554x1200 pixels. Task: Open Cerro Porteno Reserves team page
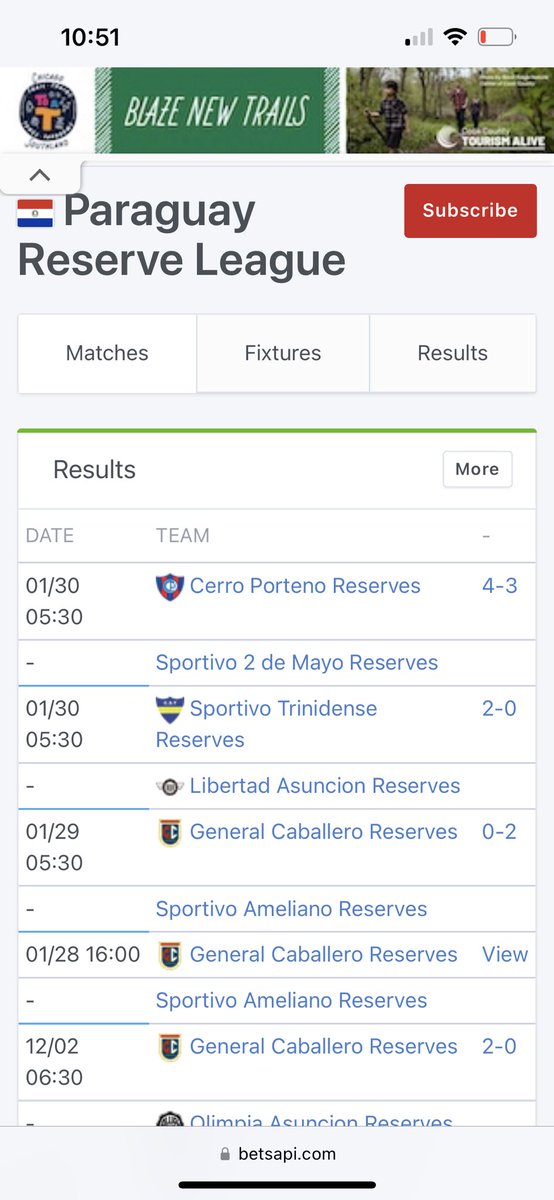(x=305, y=586)
